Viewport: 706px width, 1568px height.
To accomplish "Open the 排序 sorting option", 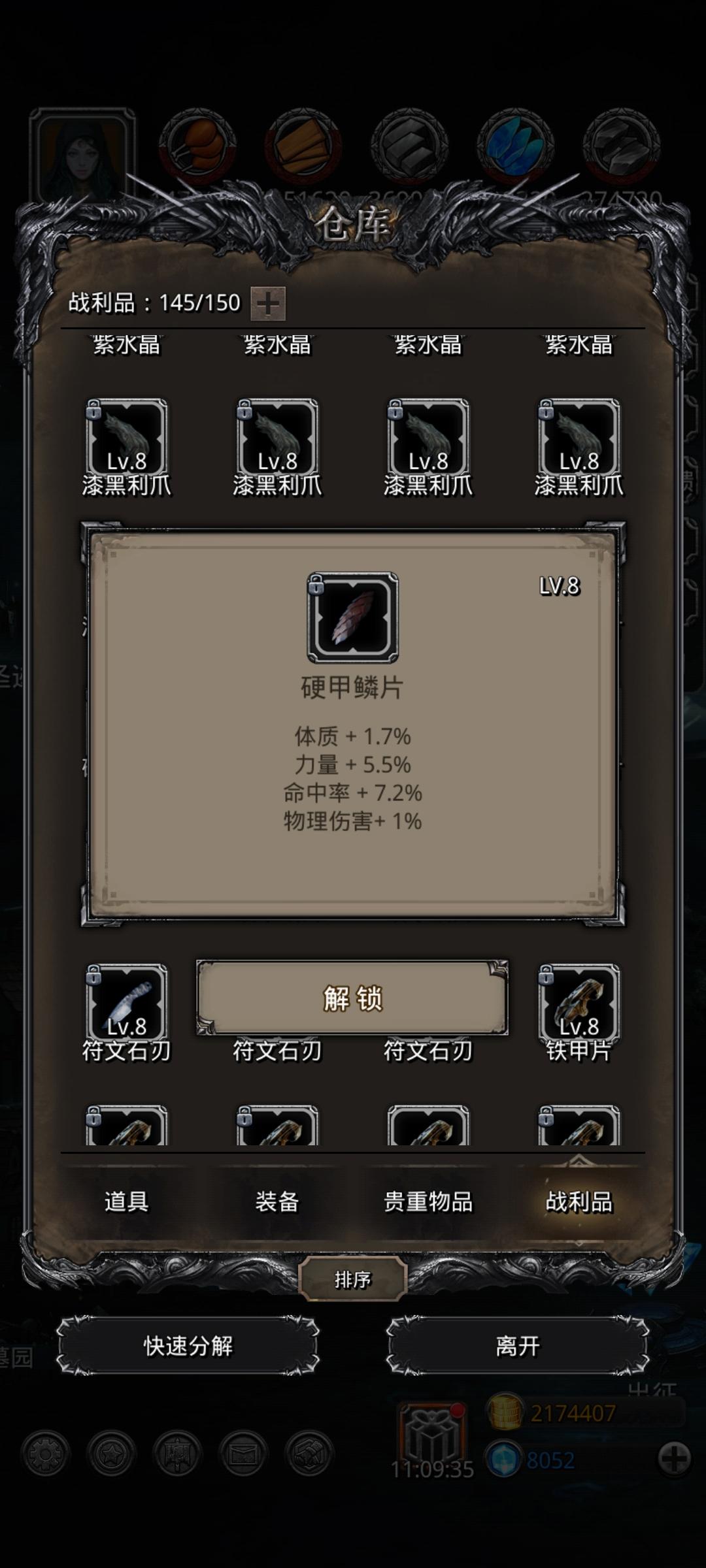I will click(353, 1277).
